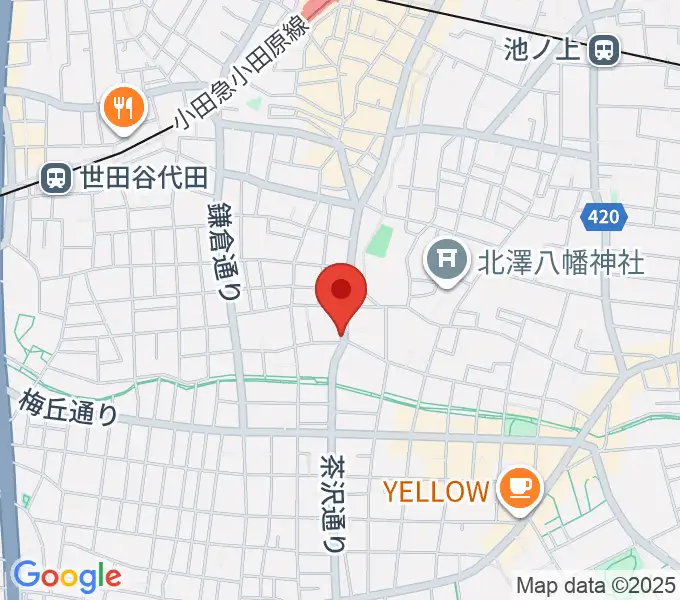This screenshot has width=680, height=600.
Task: Select the 池ノ上 station marker
Action: coord(603,47)
